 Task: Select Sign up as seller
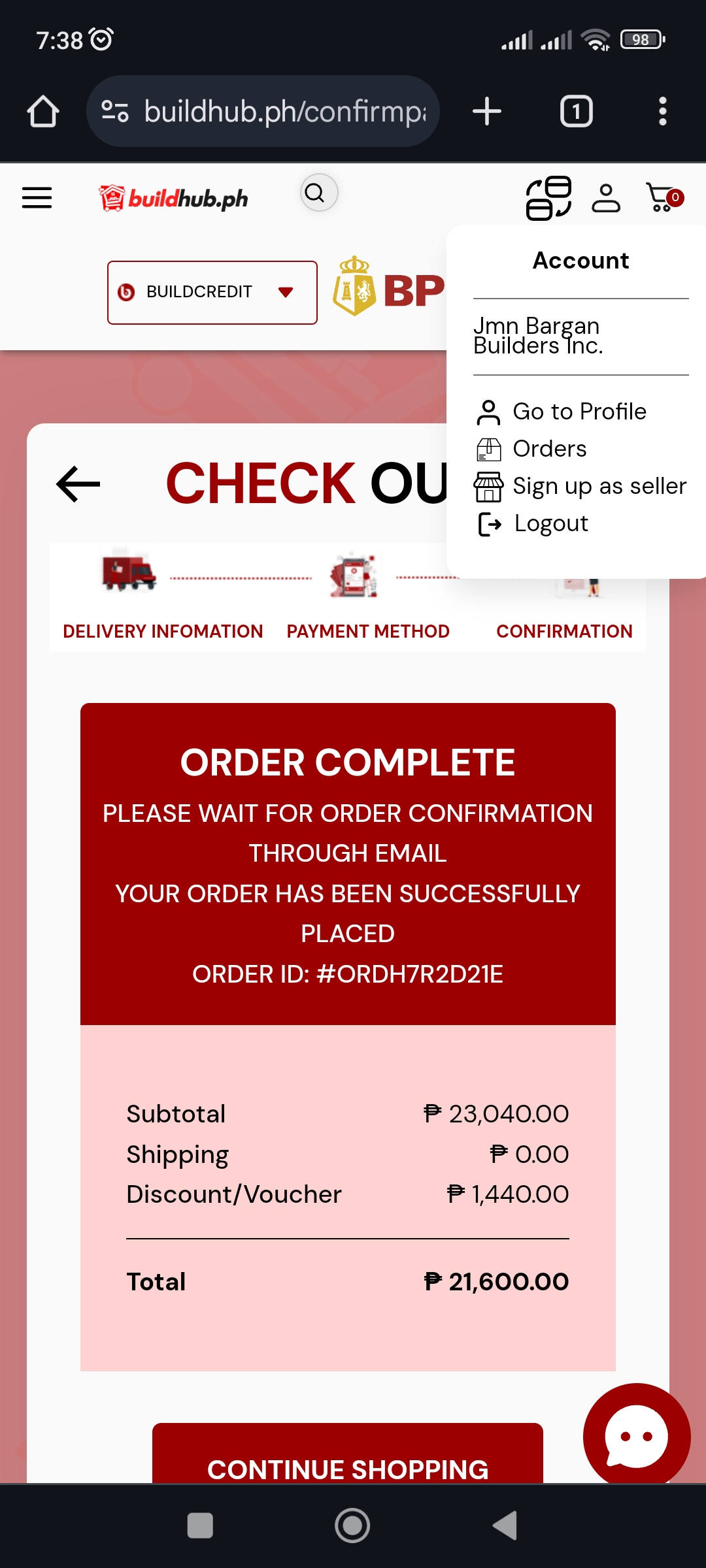pos(598,486)
